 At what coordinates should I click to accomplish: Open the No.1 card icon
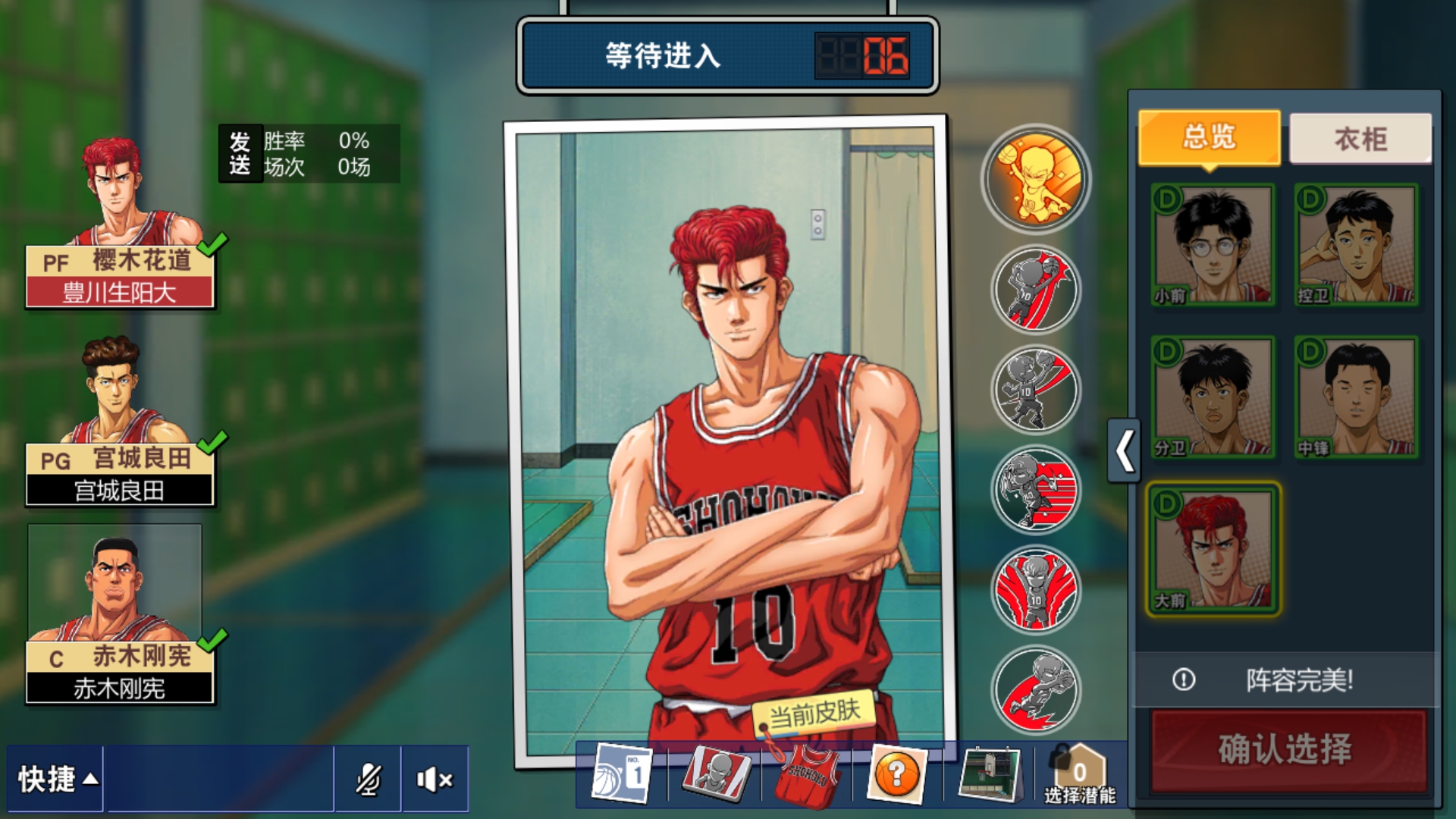click(x=622, y=773)
